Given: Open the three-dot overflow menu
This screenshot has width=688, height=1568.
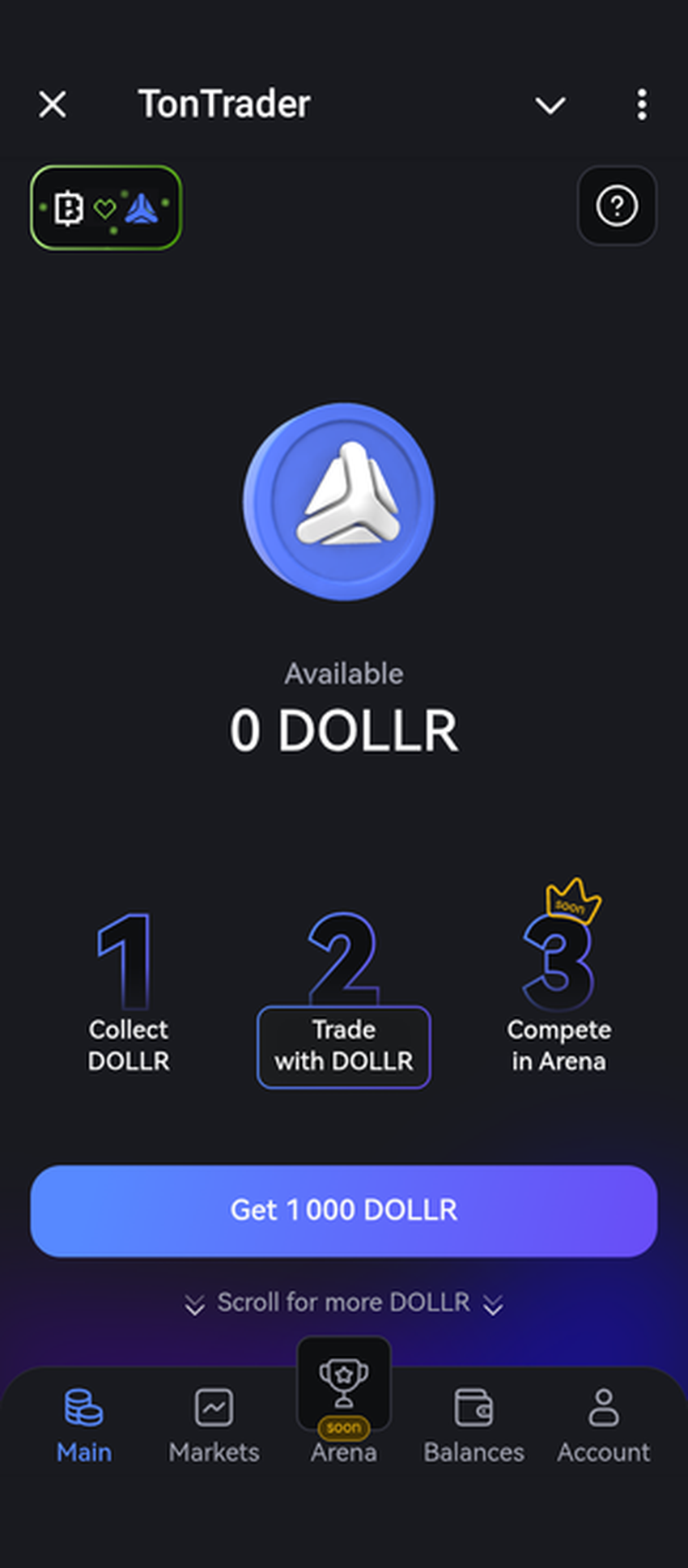Looking at the screenshot, I should [641, 105].
